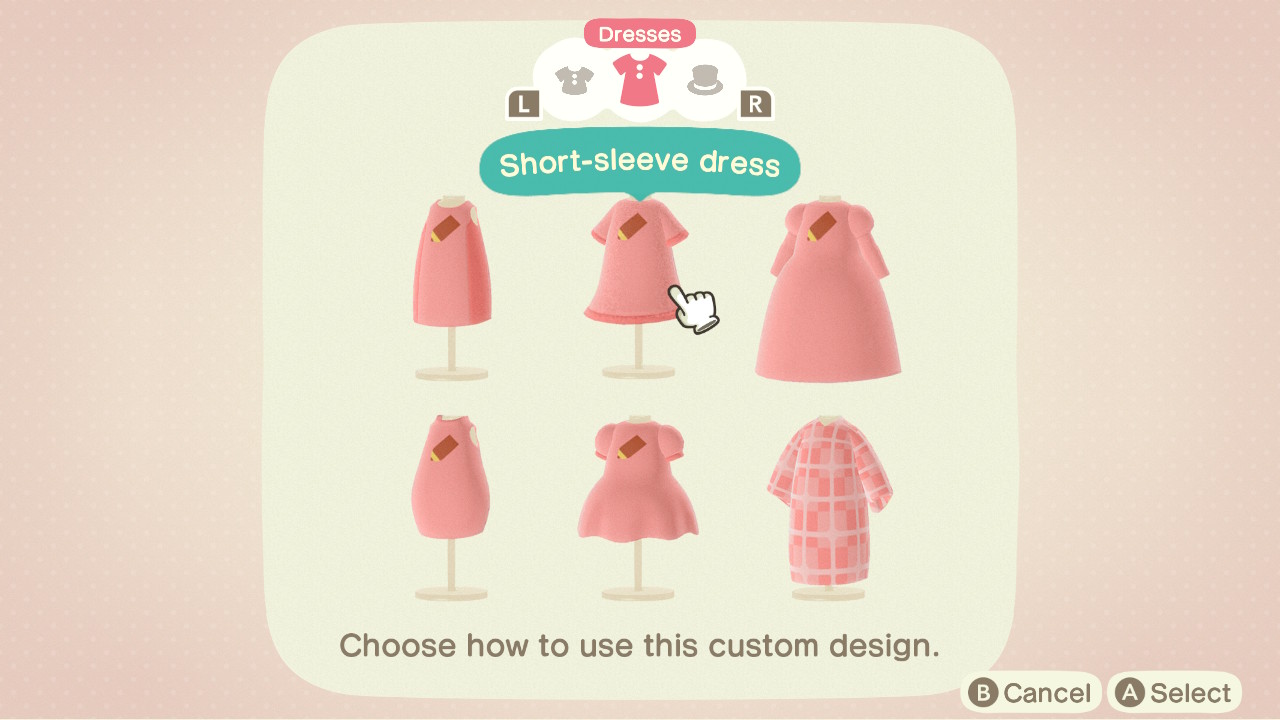Viewport: 1280px width, 720px height.
Task: Switch to the tops shirt tab
Action: click(575, 82)
